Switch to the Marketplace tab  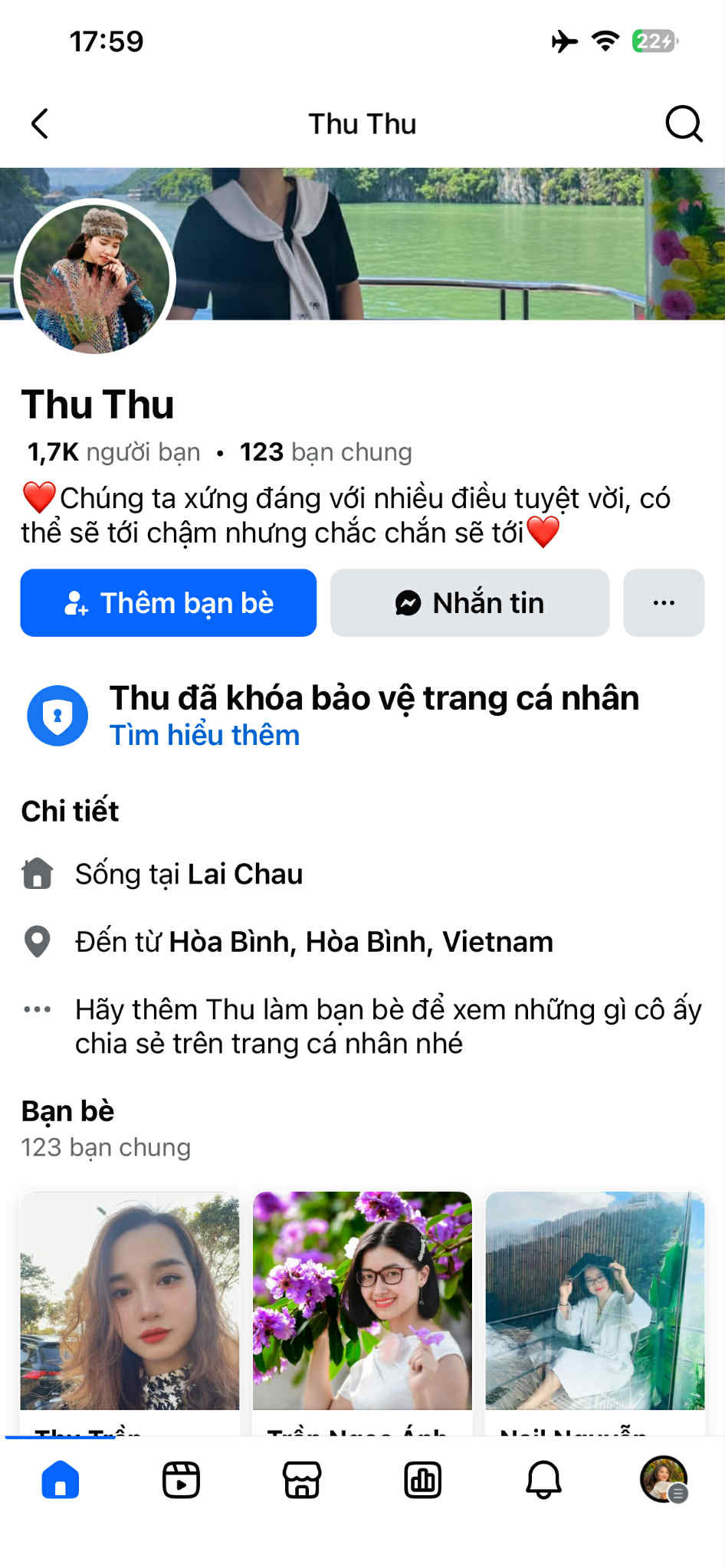tap(302, 1480)
